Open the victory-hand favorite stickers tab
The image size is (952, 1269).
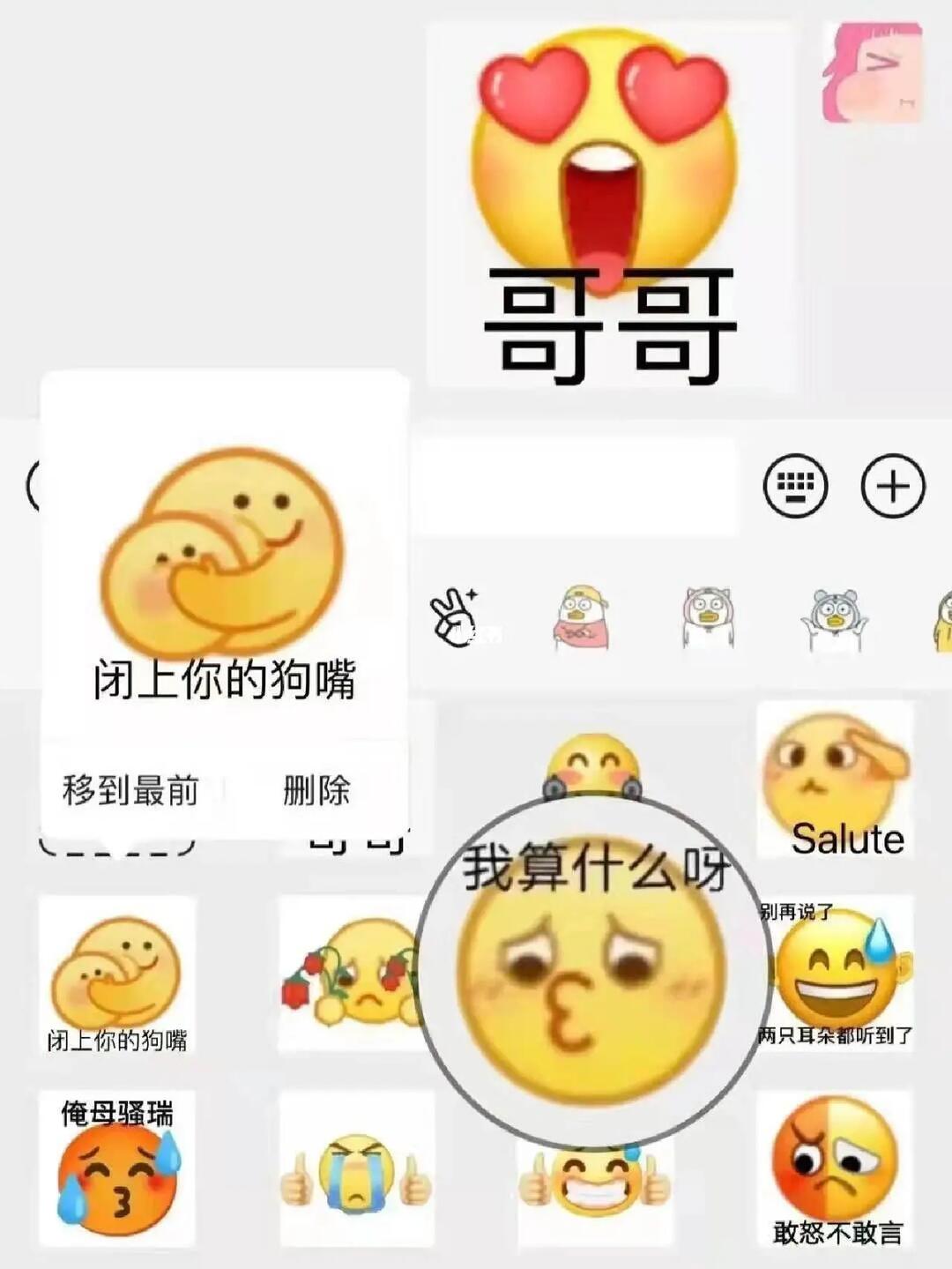[x=455, y=616]
